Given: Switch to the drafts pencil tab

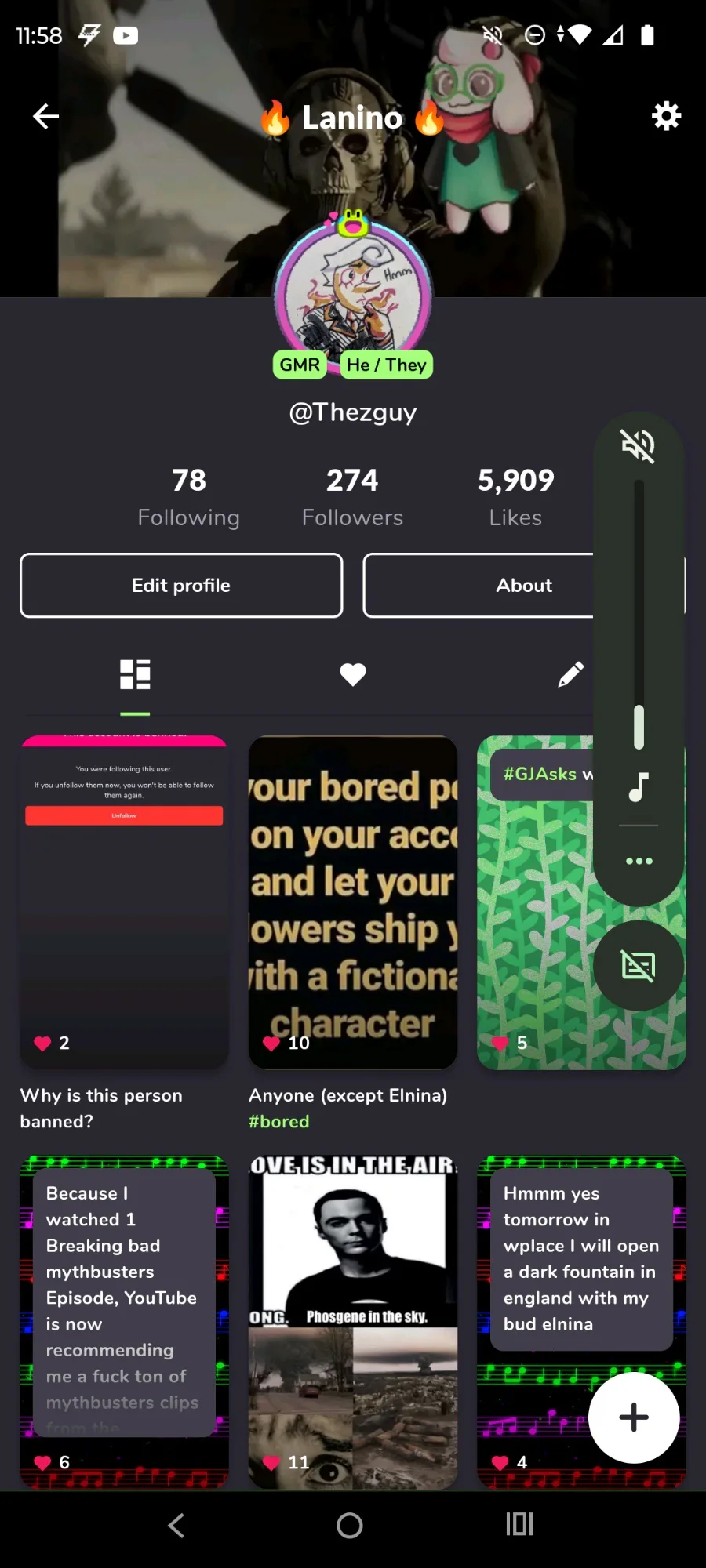Looking at the screenshot, I should point(570,674).
